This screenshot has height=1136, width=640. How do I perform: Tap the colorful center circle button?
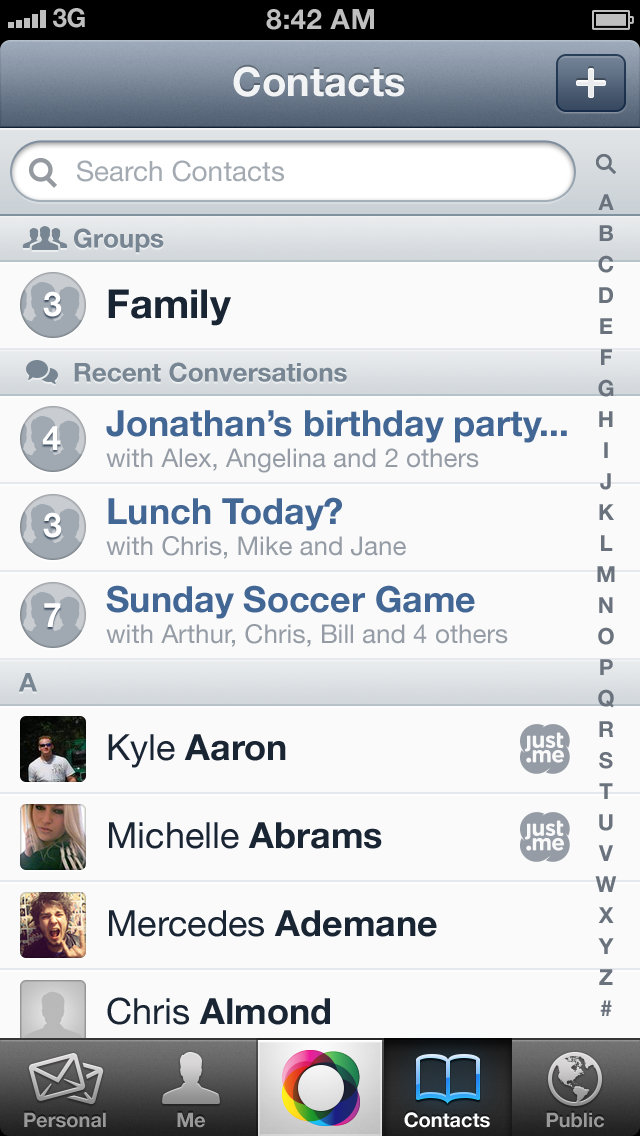(320, 1087)
